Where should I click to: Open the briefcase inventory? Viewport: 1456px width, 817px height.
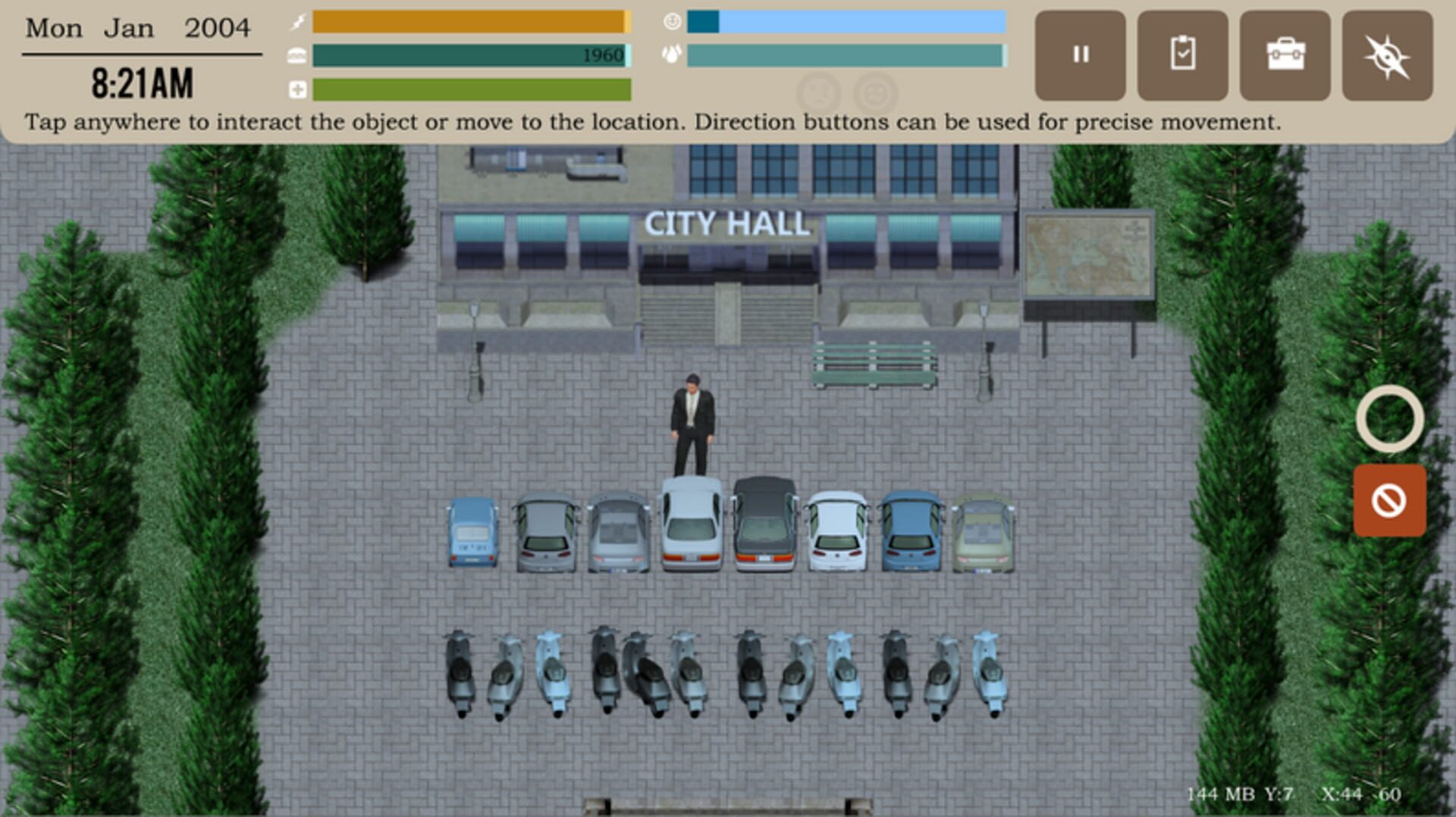pyautogui.click(x=1285, y=55)
